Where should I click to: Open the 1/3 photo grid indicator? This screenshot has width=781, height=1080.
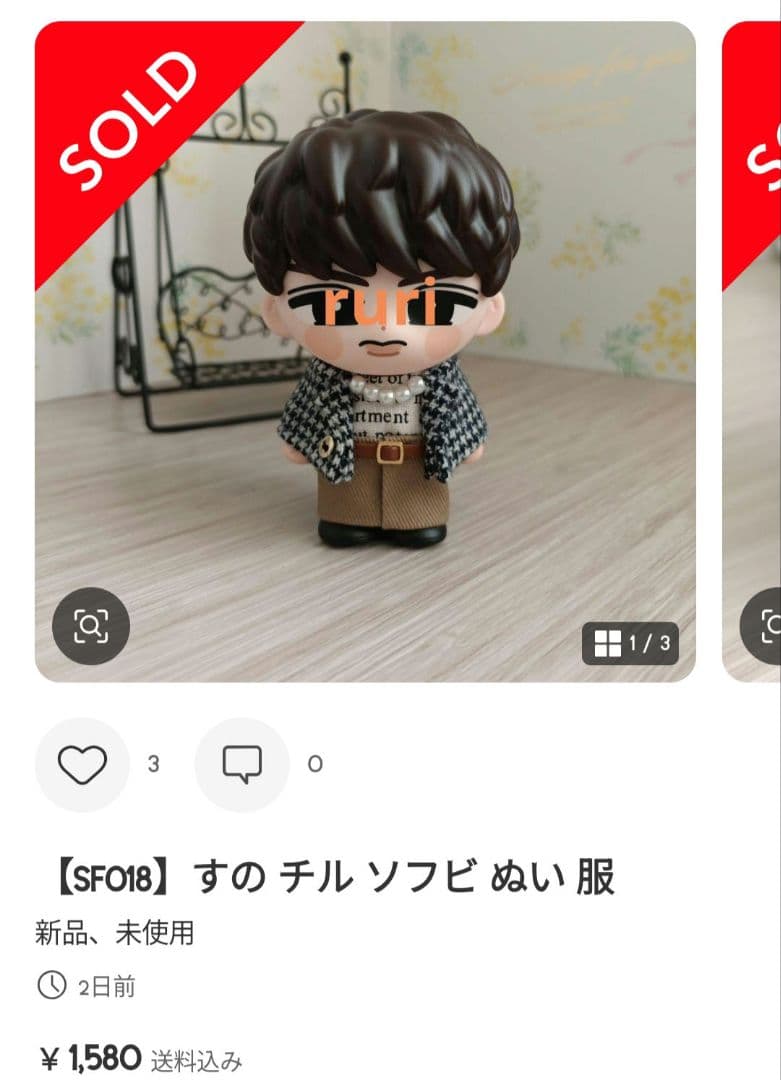coord(630,644)
